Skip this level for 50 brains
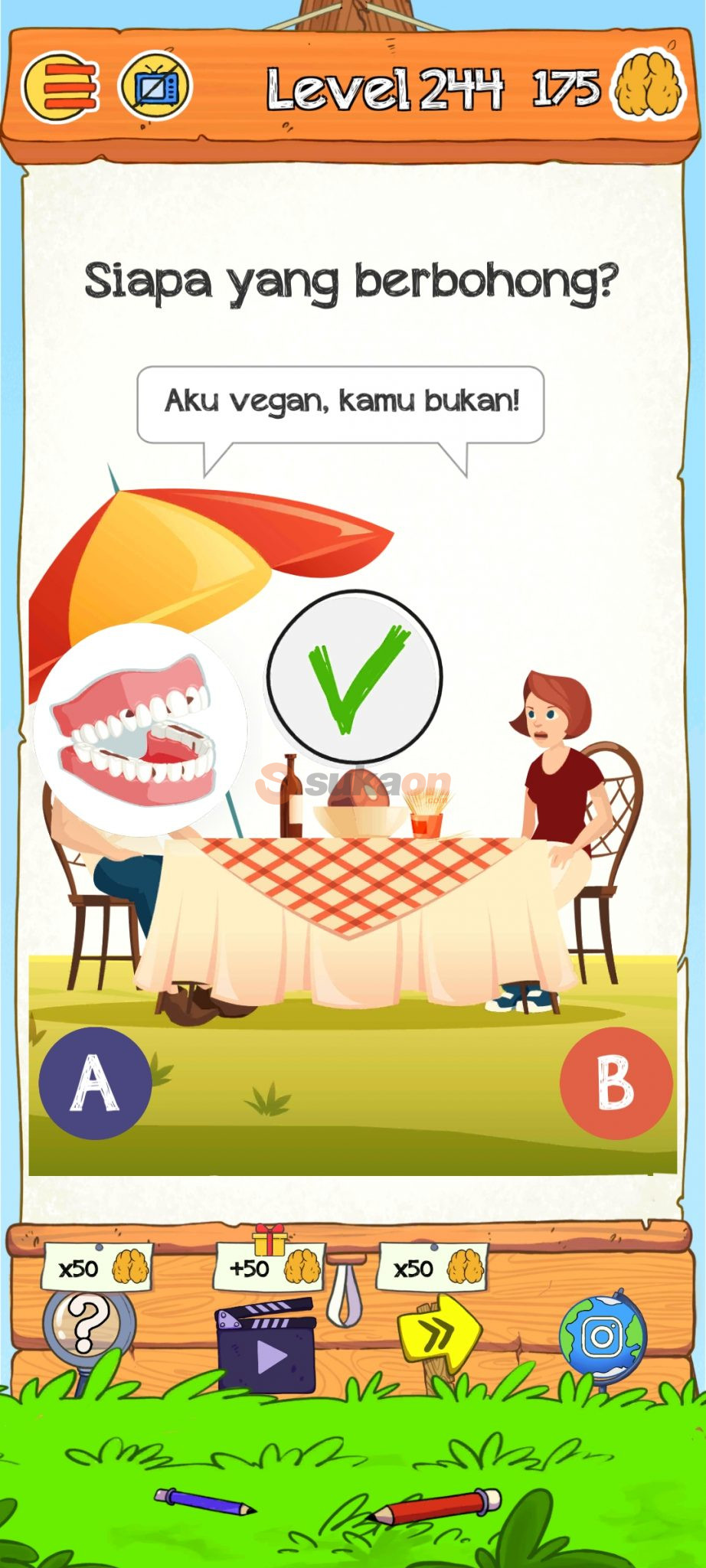 [440, 1333]
